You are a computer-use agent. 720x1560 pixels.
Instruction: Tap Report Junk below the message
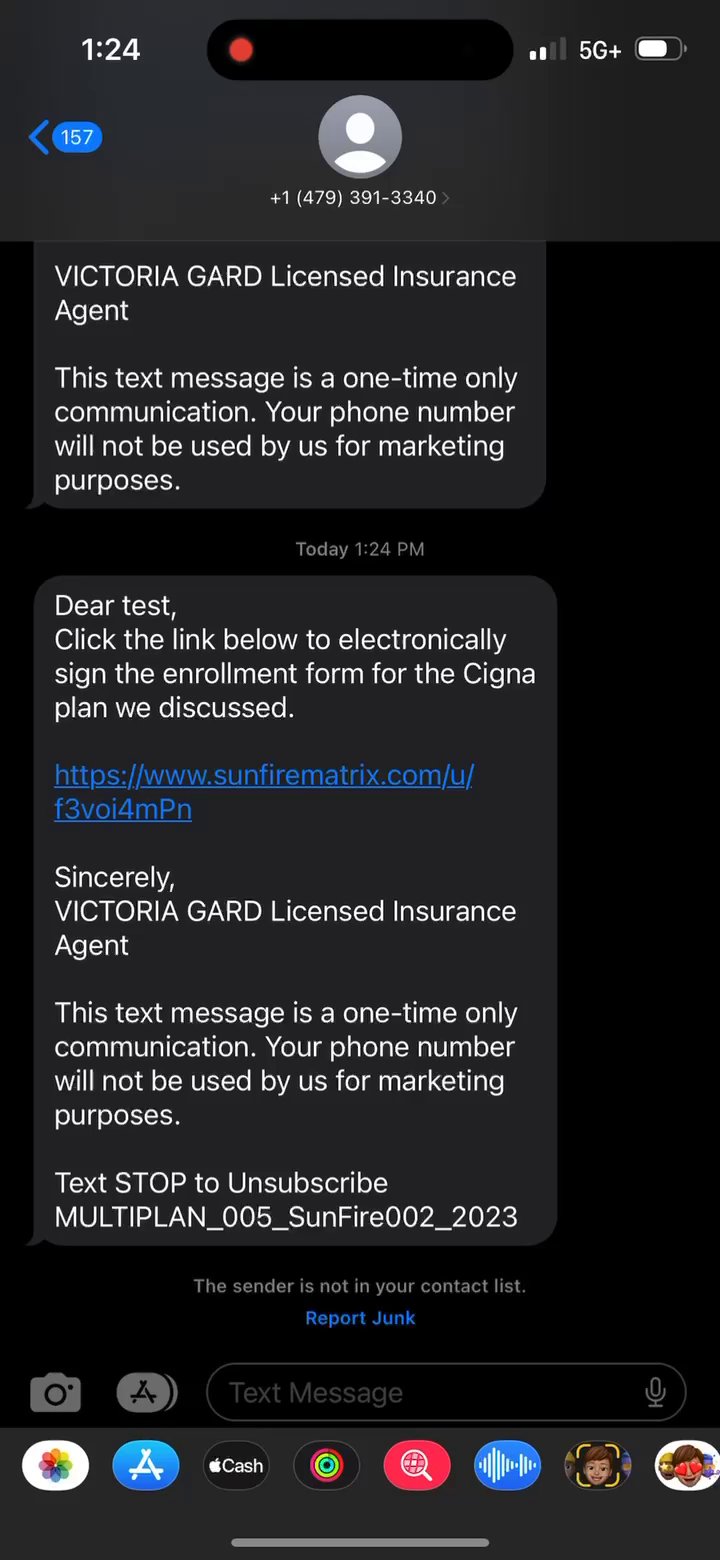pos(360,1318)
